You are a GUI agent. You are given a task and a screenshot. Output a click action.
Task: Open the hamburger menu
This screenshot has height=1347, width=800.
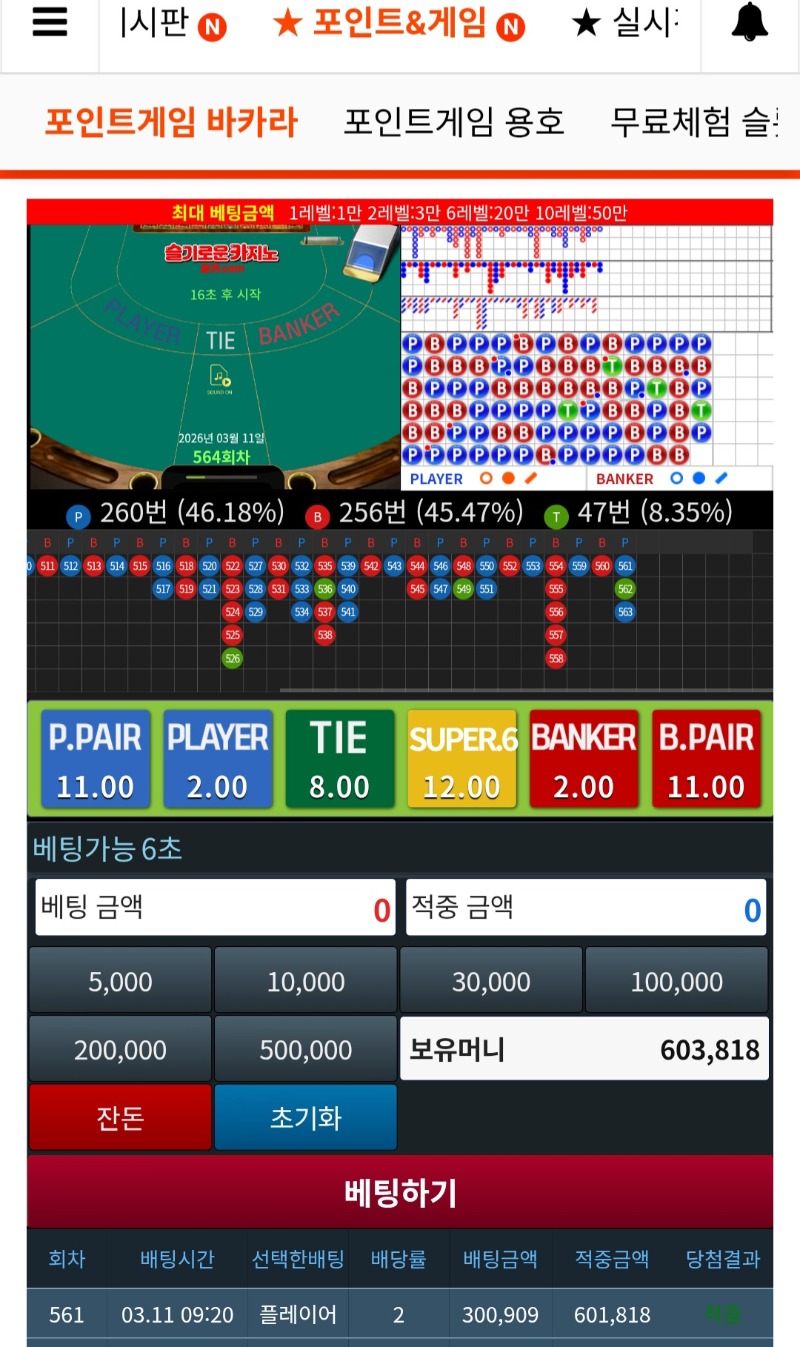(49, 24)
